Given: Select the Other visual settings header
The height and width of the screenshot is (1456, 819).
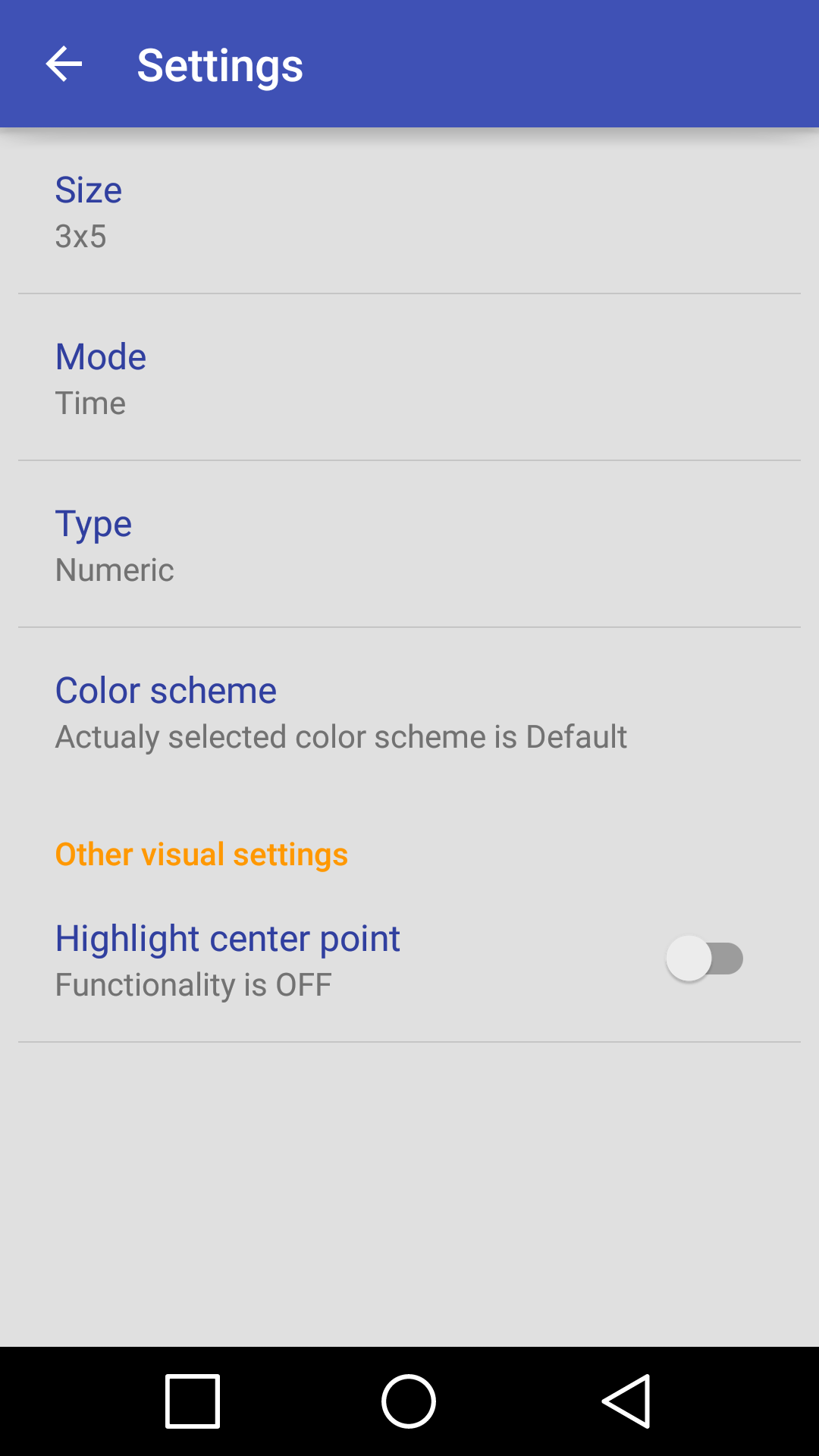Looking at the screenshot, I should [x=201, y=853].
